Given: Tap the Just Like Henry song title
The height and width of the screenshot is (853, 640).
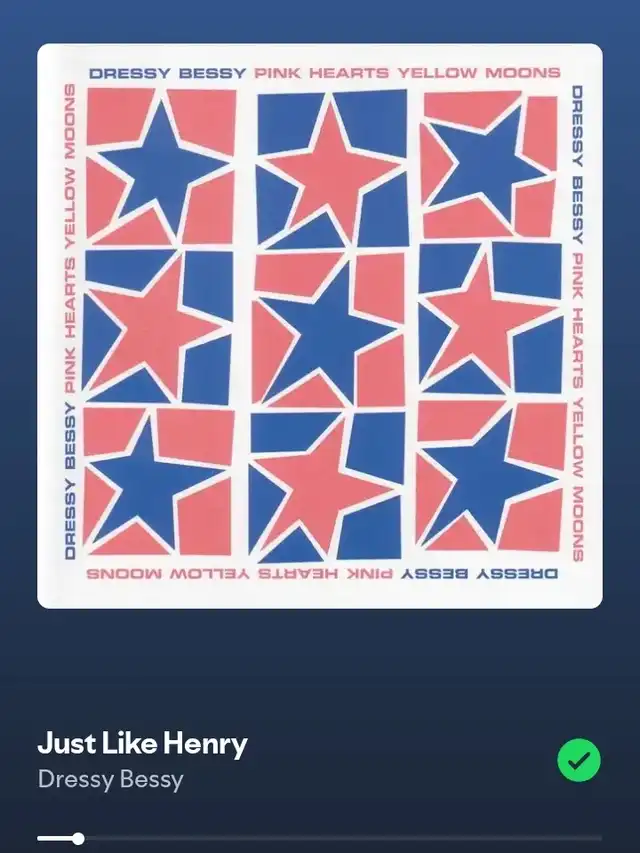Looking at the screenshot, I should (142, 744).
